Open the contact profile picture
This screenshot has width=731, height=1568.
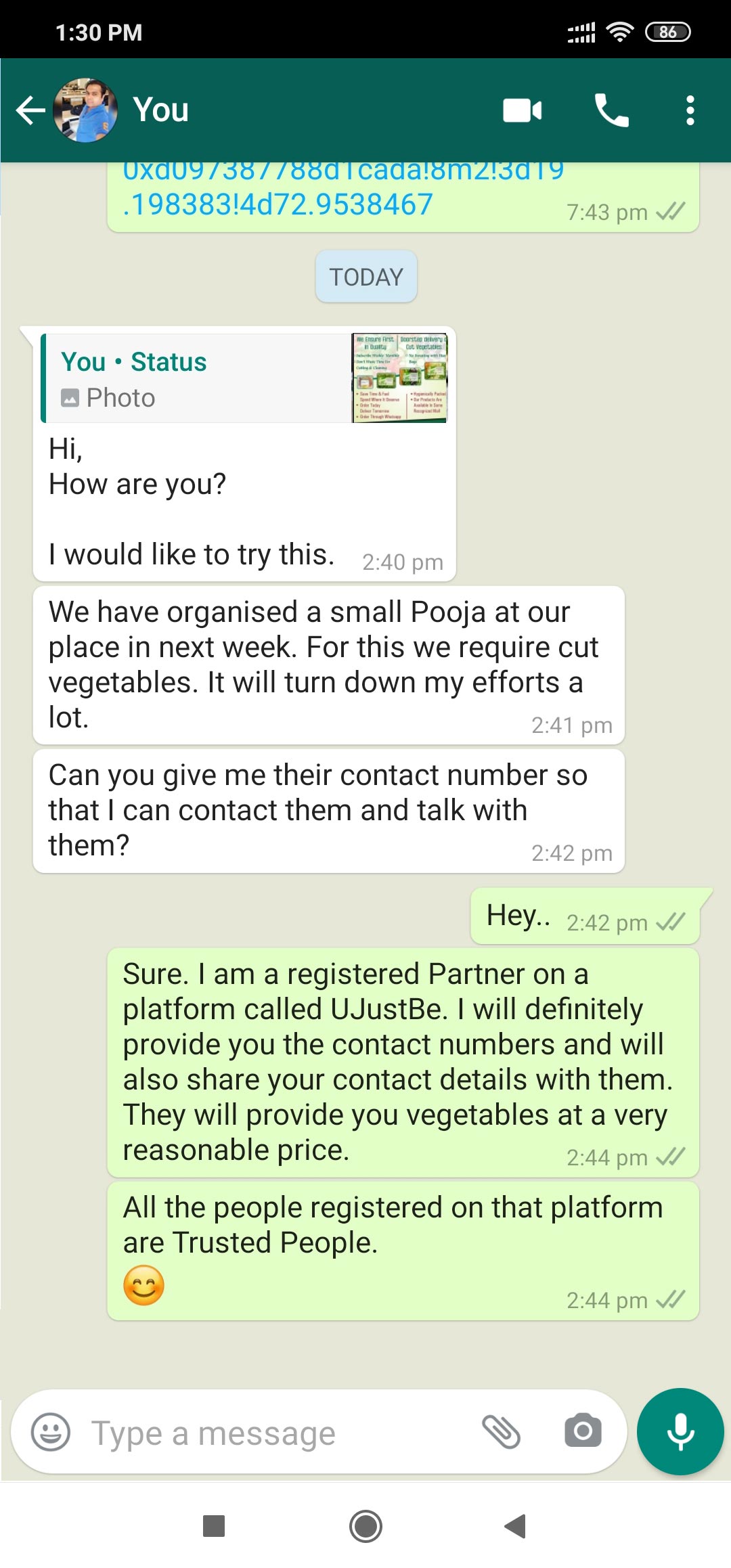pos(85,110)
